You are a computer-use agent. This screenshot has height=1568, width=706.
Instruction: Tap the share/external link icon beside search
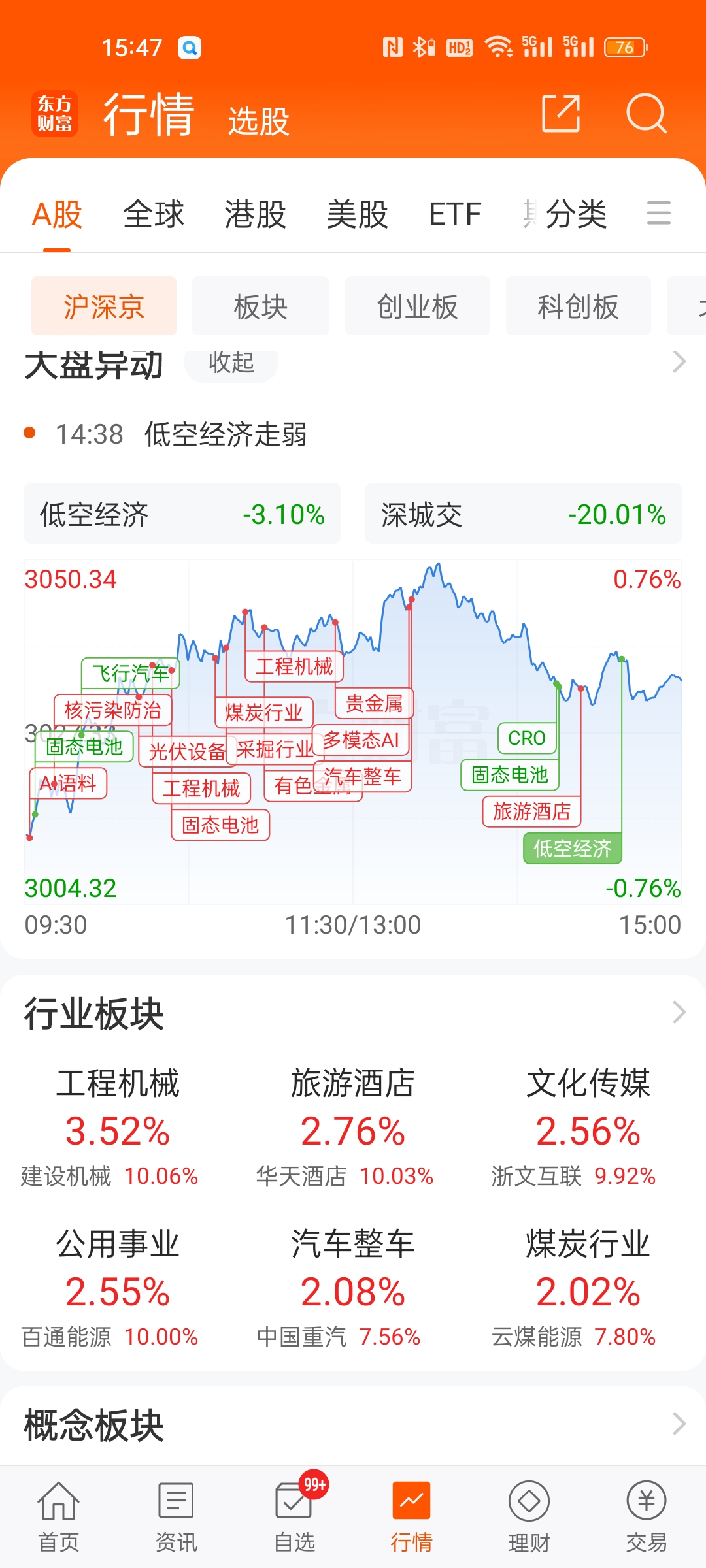coord(561,114)
